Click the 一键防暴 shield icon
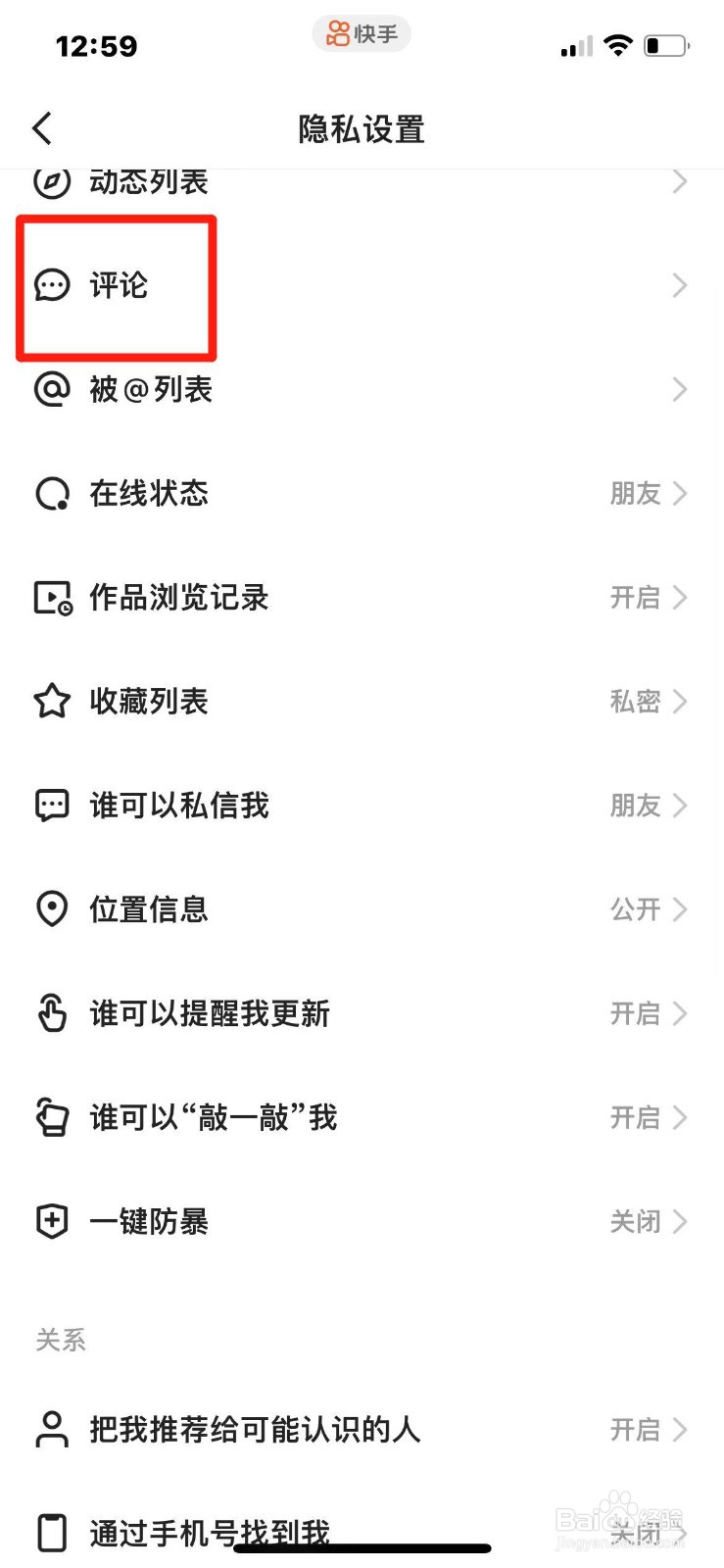Image resolution: width=724 pixels, height=1568 pixels. [x=52, y=1221]
